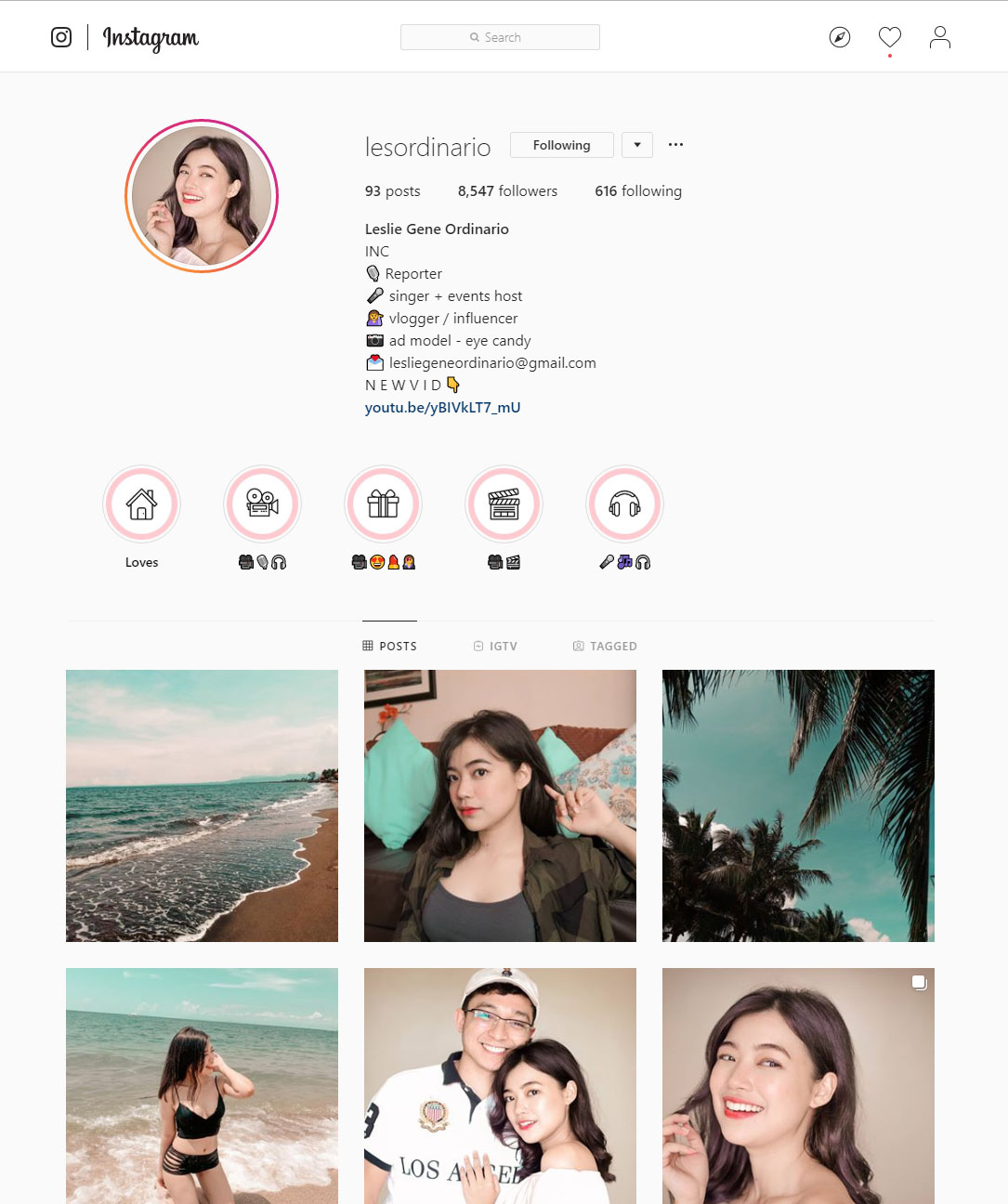The image size is (1008, 1204).
Task: View lesordinario's profile picture story
Action: pyautogui.click(x=202, y=196)
